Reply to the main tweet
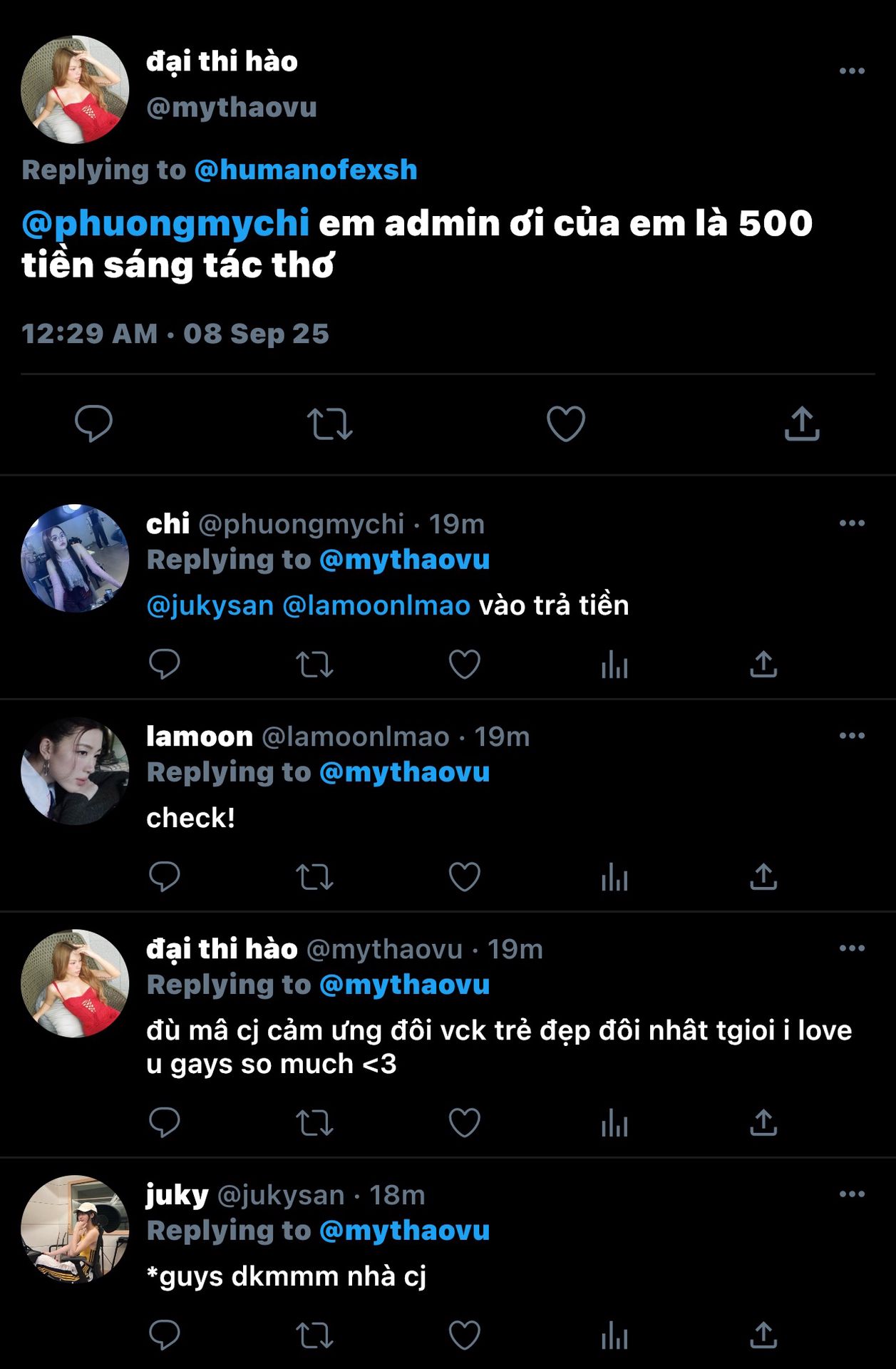Viewport: 896px width, 1369px height. (x=93, y=424)
